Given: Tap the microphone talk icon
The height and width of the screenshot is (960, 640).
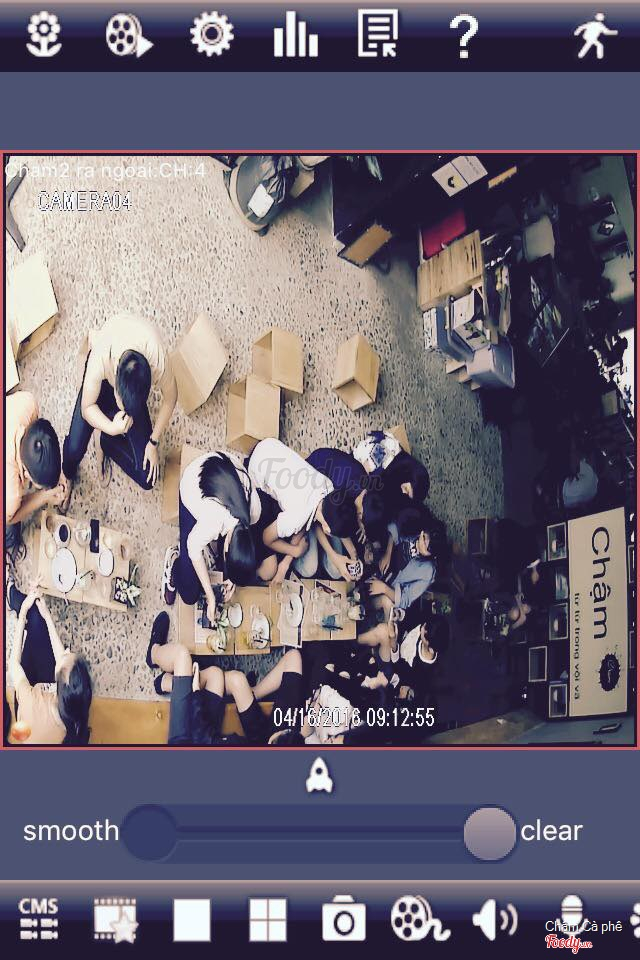Looking at the screenshot, I should point(571,912).
